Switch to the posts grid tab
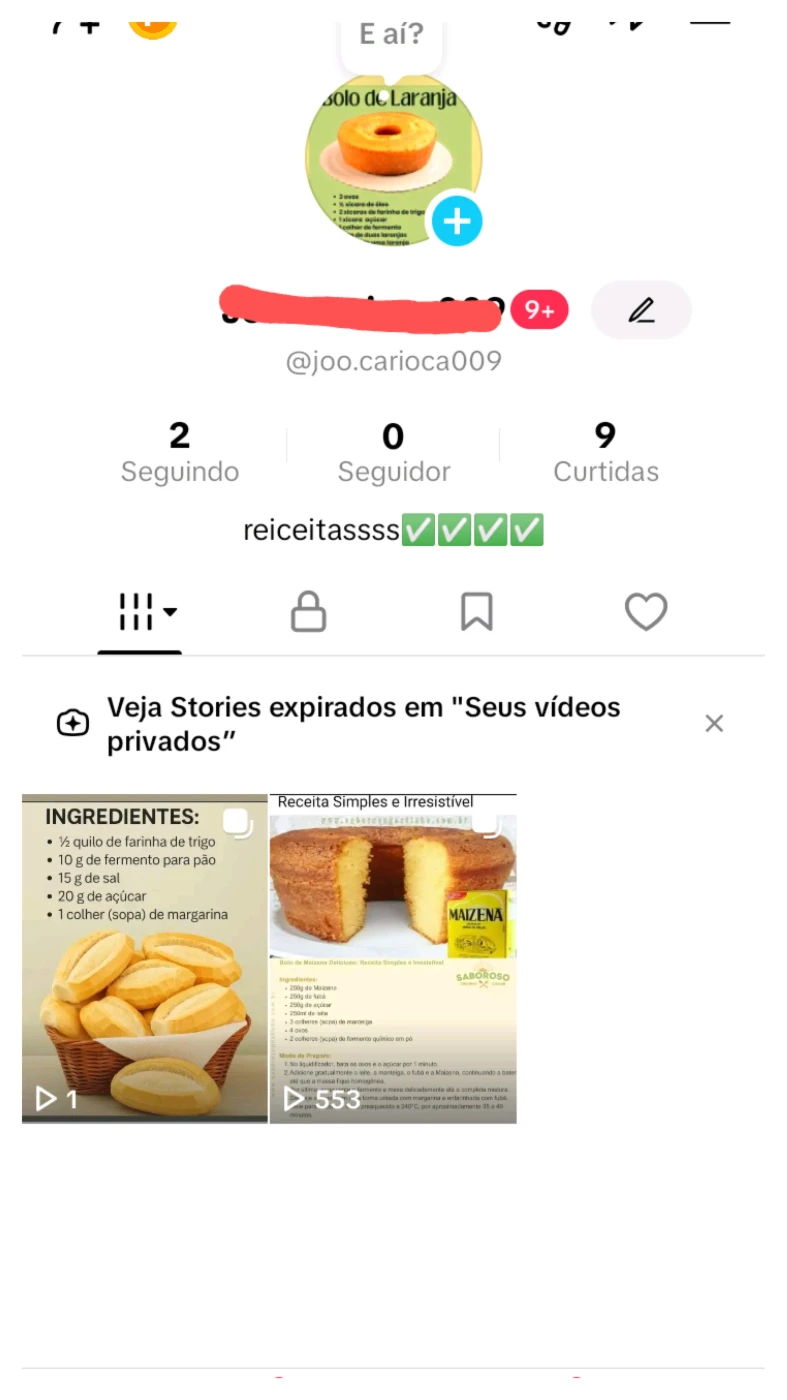The width and height of the screenshot is (787, 1400). point(140,612)
